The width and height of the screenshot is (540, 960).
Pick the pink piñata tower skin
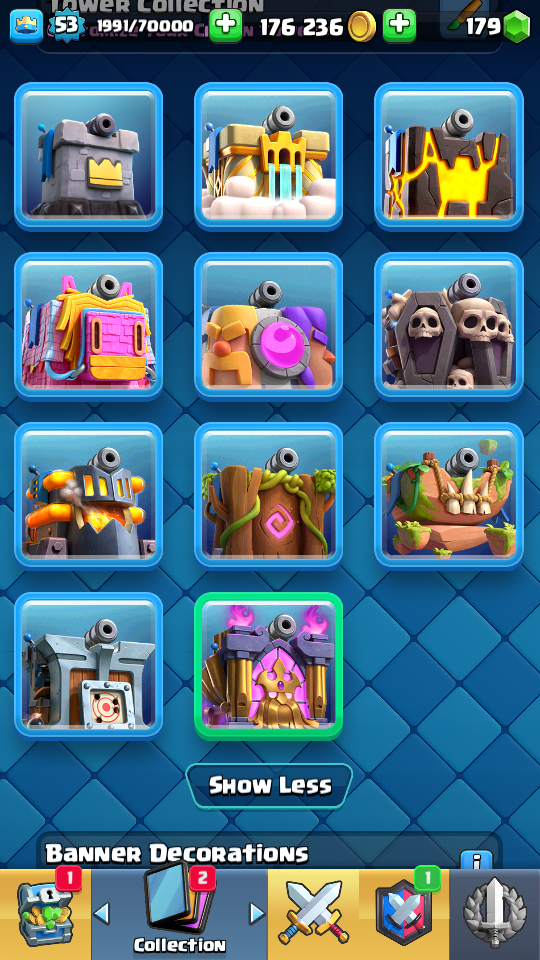[89, 326]
